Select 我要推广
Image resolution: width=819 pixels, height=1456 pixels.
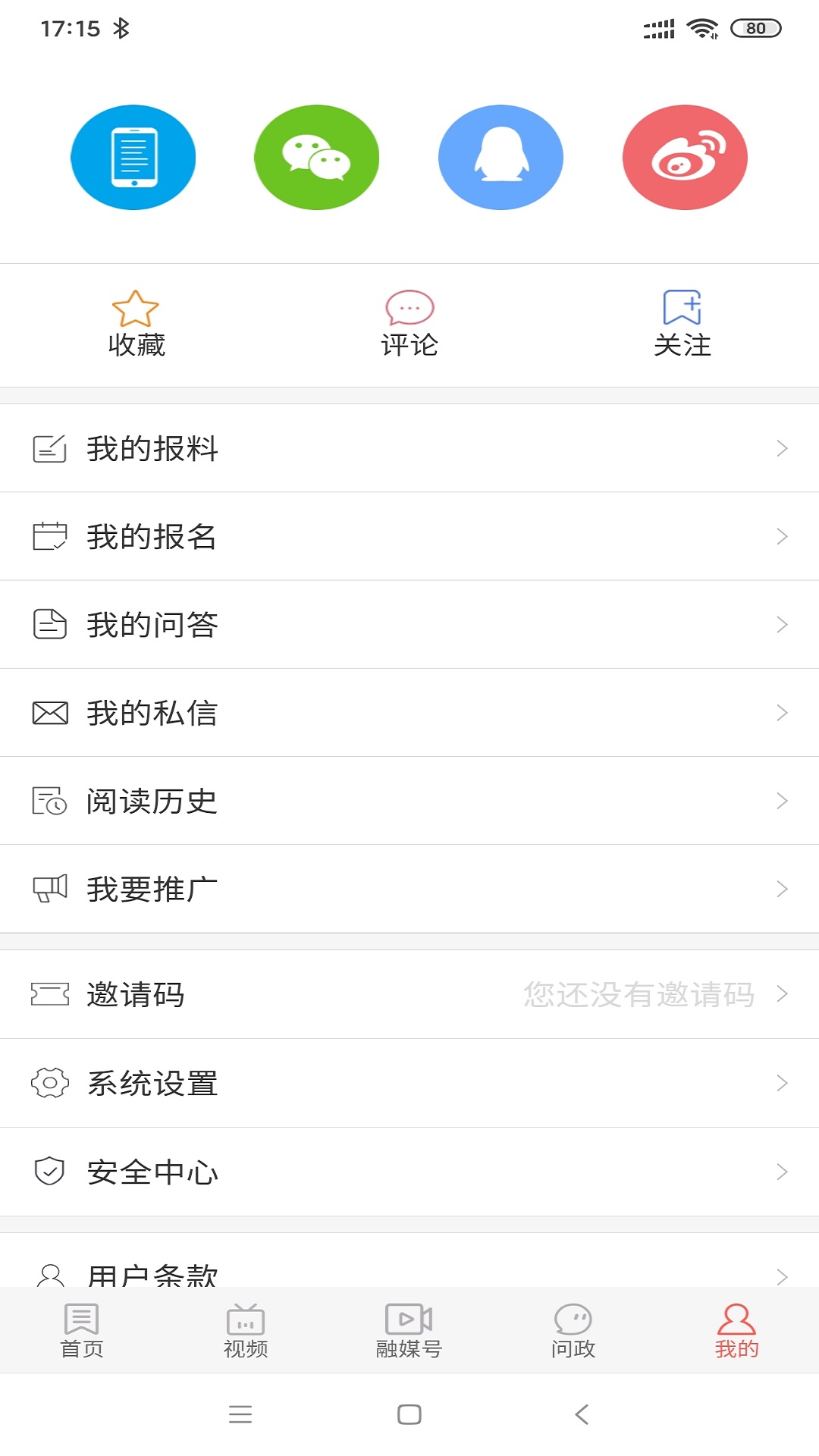pos(409,889)
